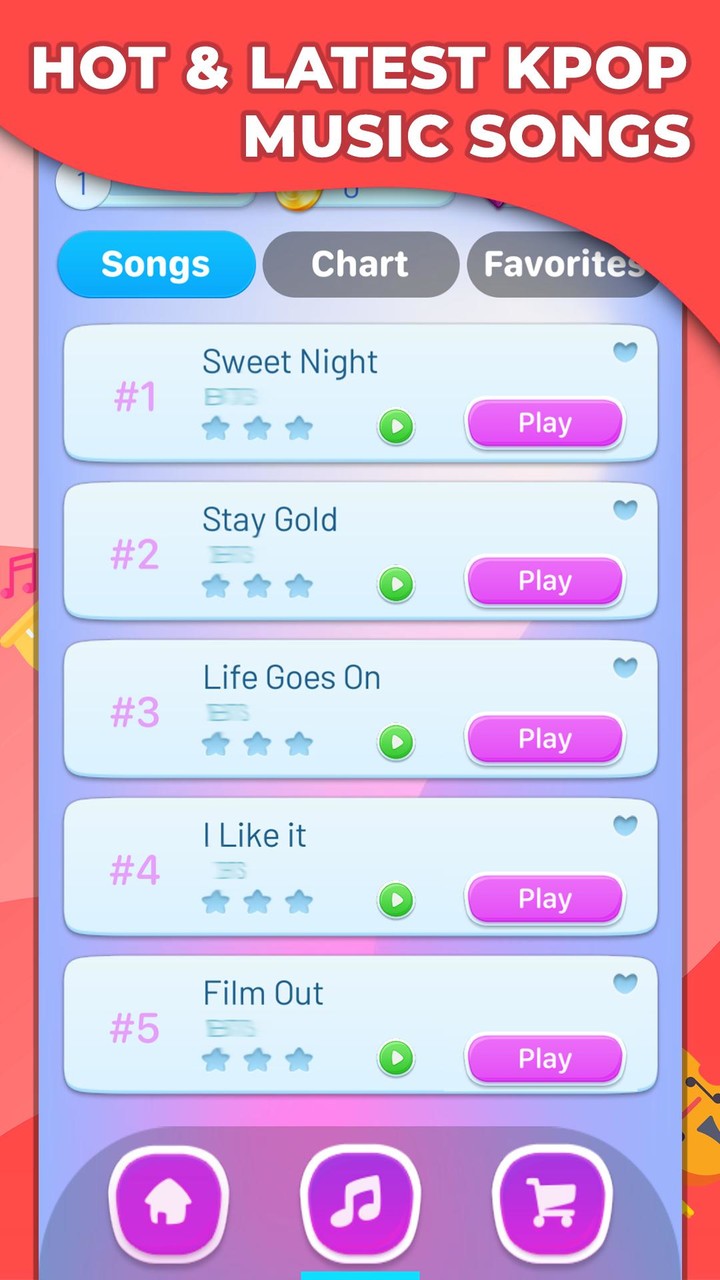Screen dimensions: 720x1280
Task: Tap the green preview arrow for Life Goes On
Action: tap(395, 743)
